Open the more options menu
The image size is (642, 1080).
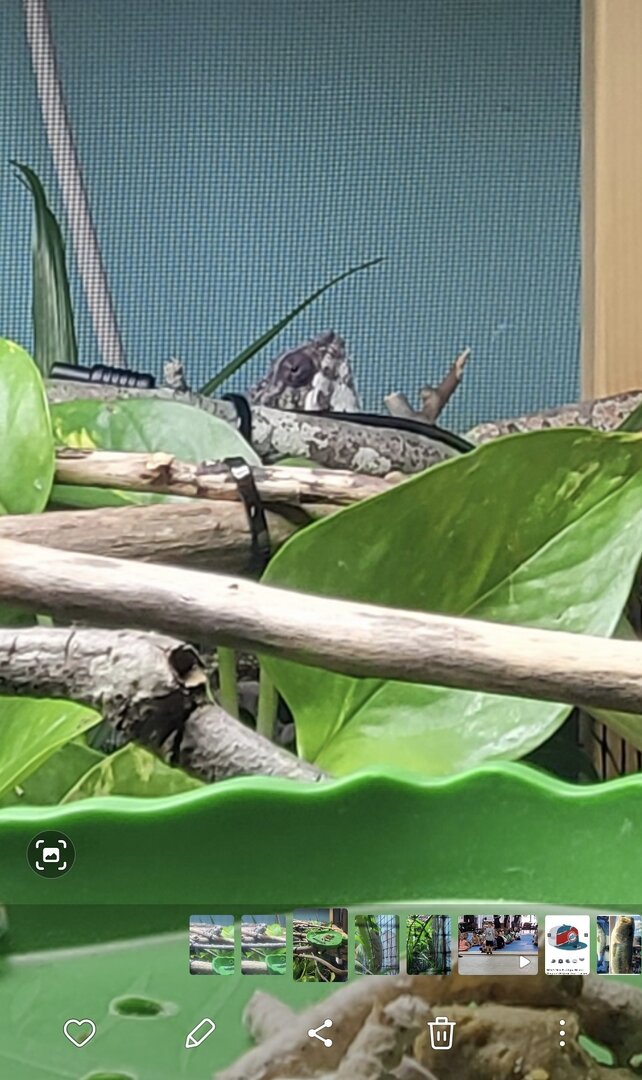pos(562,1033)
